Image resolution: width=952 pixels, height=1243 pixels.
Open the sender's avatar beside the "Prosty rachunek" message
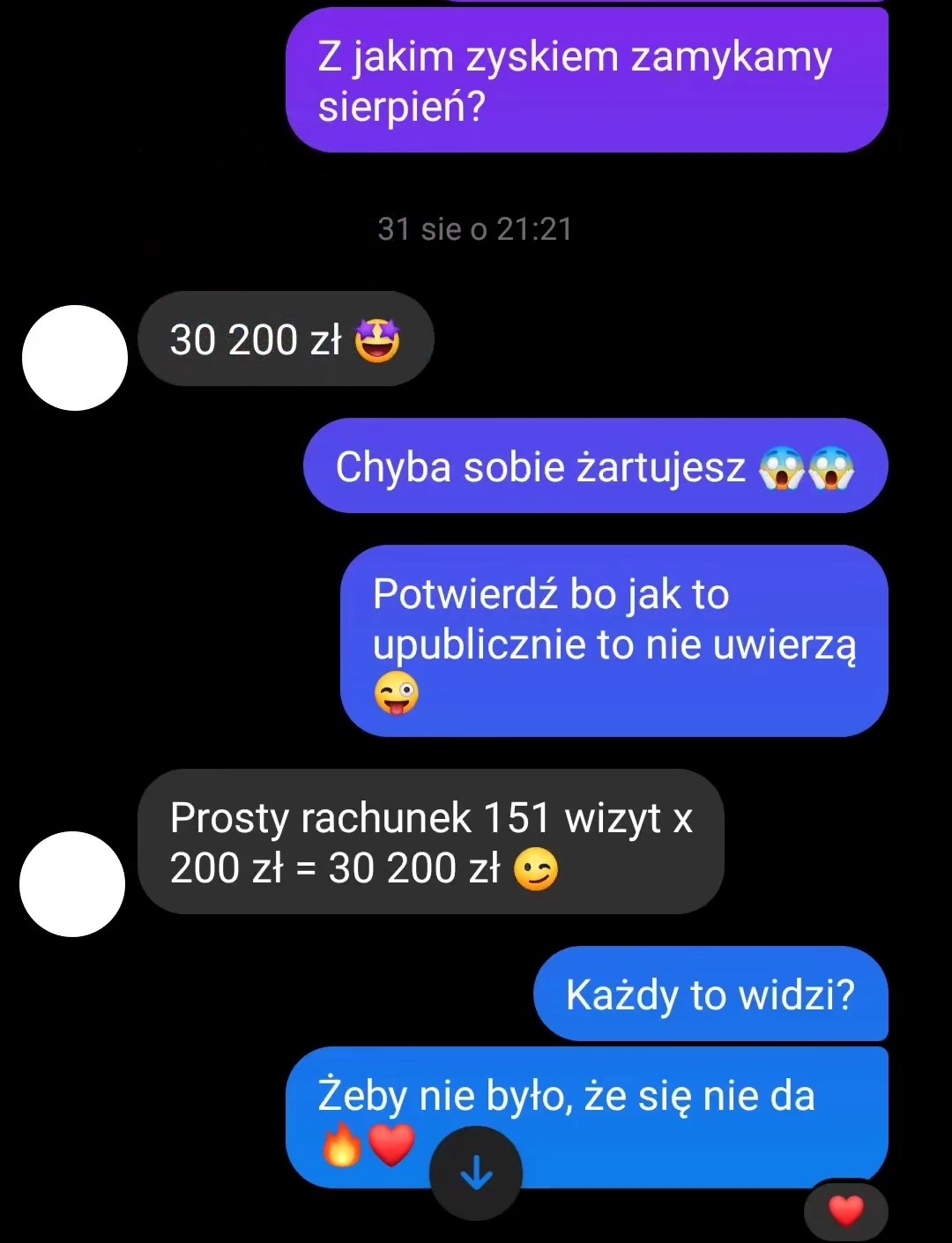tap(72, 884)
